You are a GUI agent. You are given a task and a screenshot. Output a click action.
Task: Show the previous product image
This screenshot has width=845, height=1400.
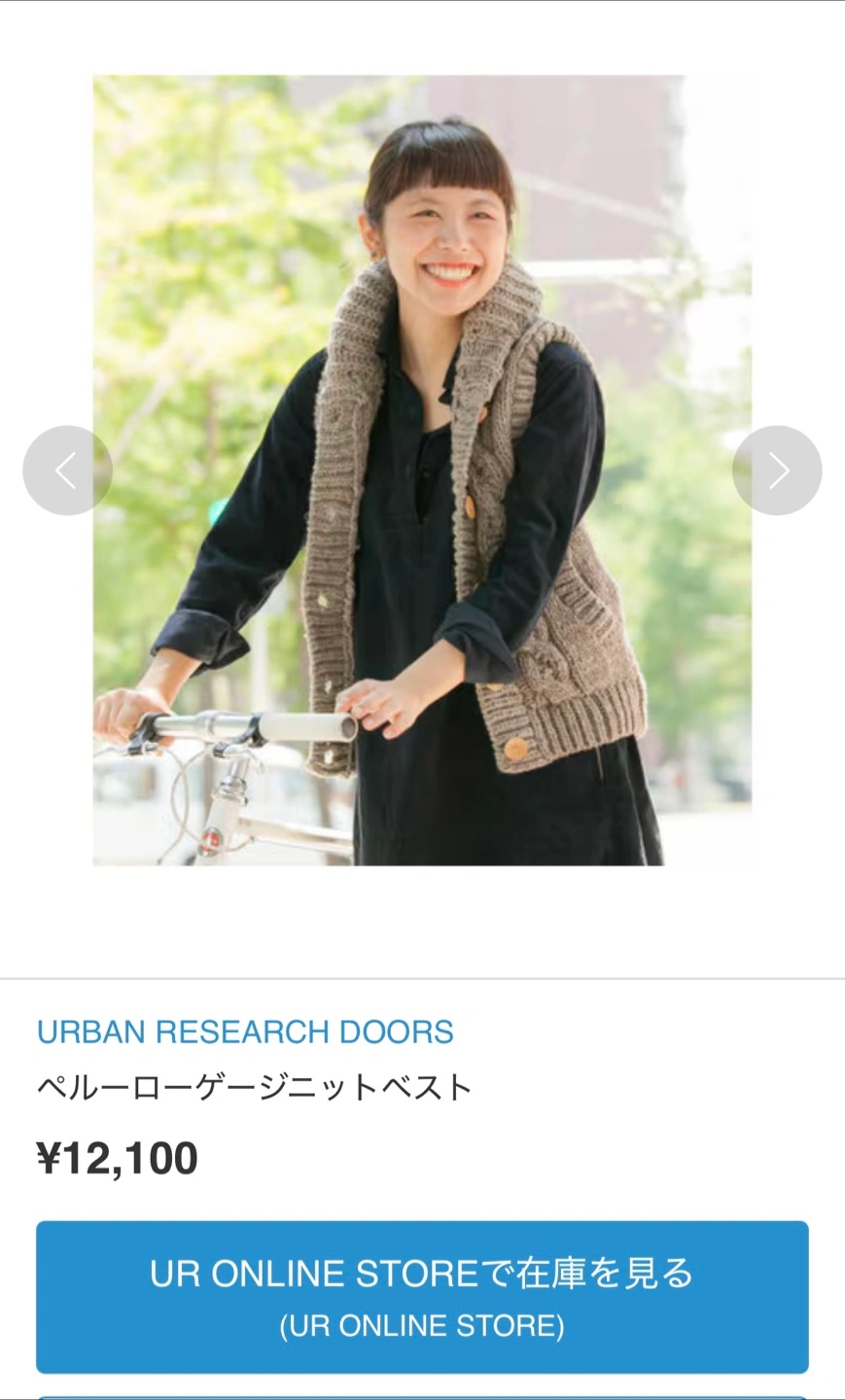click(x=67, y=471)
